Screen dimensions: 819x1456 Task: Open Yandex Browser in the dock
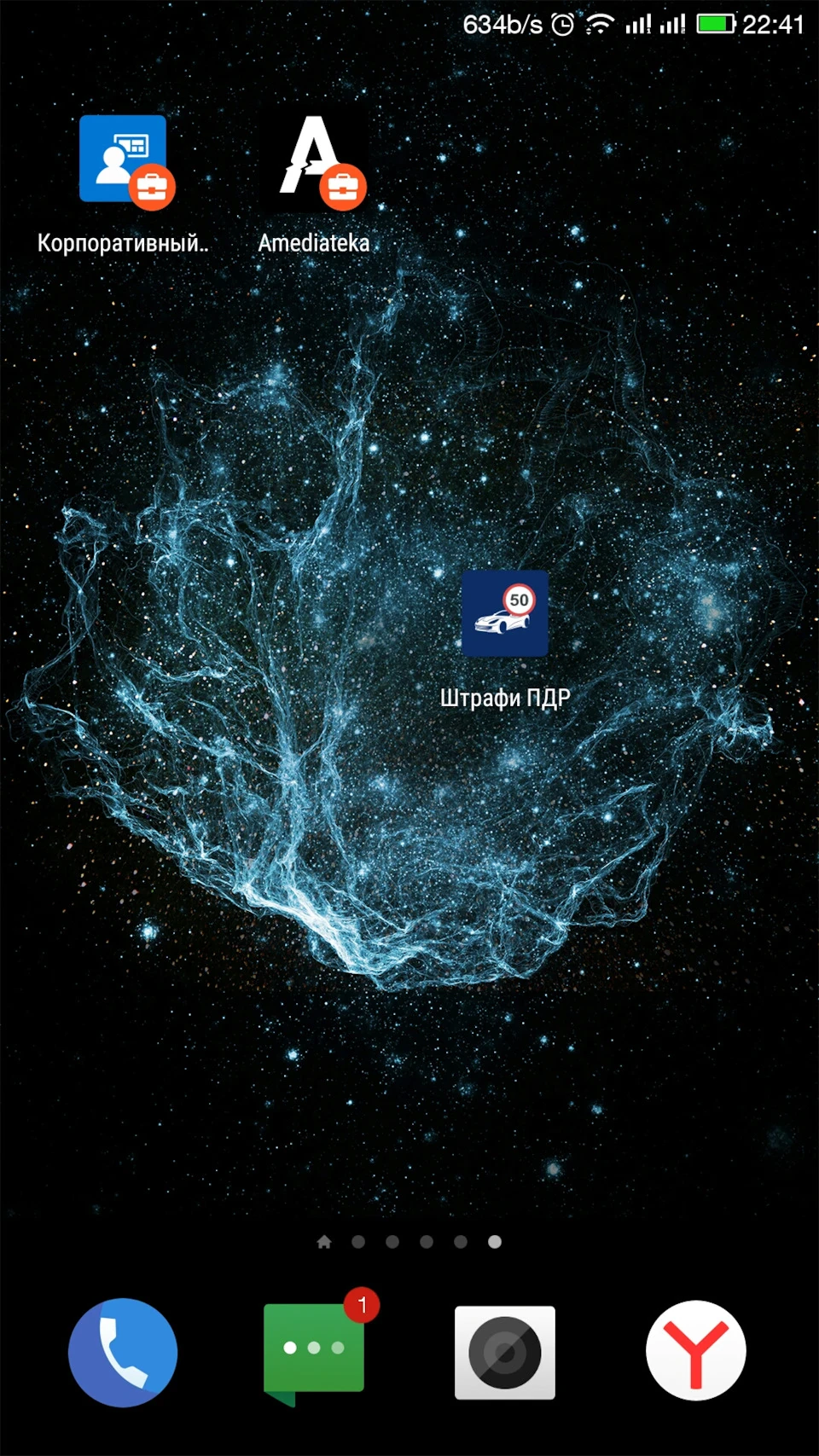click(696, 1351)
